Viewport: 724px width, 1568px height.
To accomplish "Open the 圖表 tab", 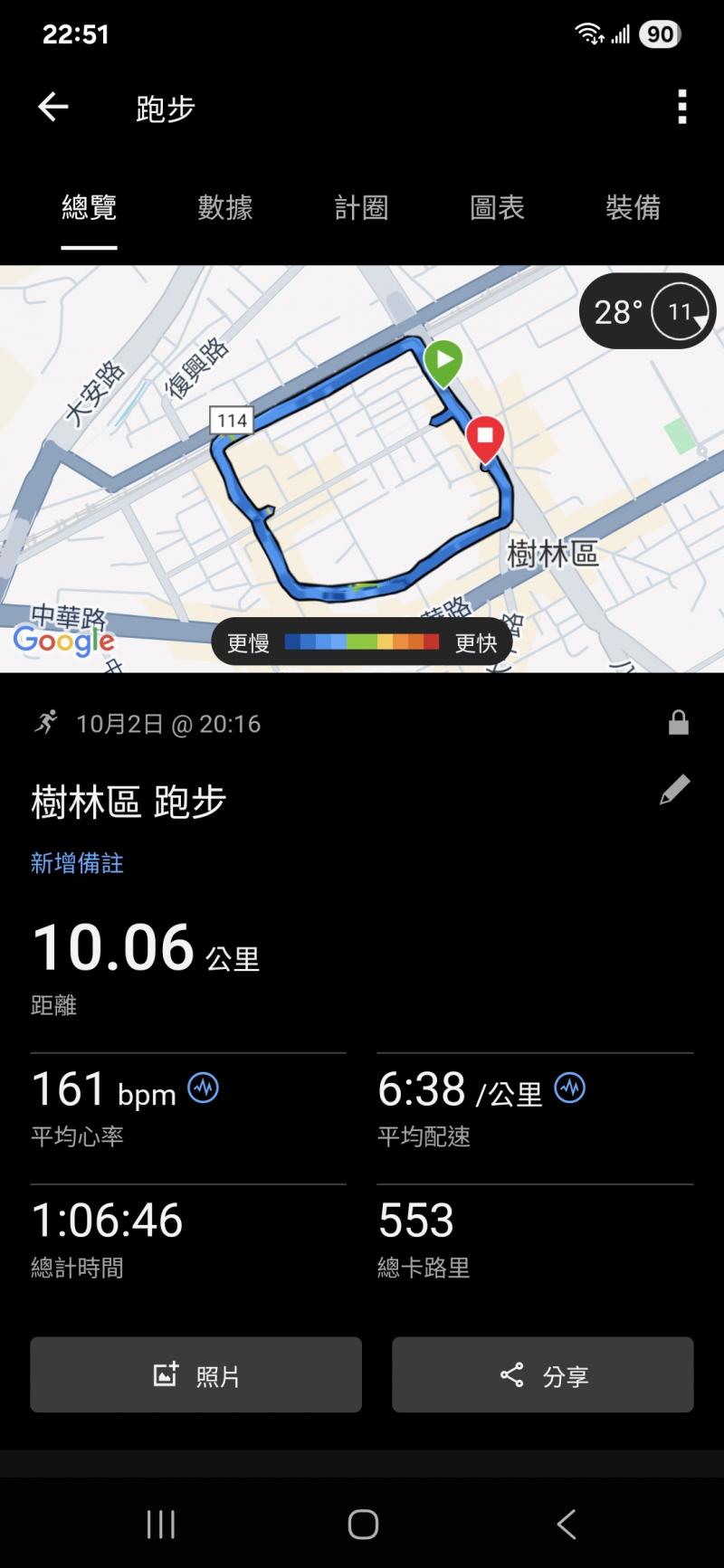I will coord(497,208).
